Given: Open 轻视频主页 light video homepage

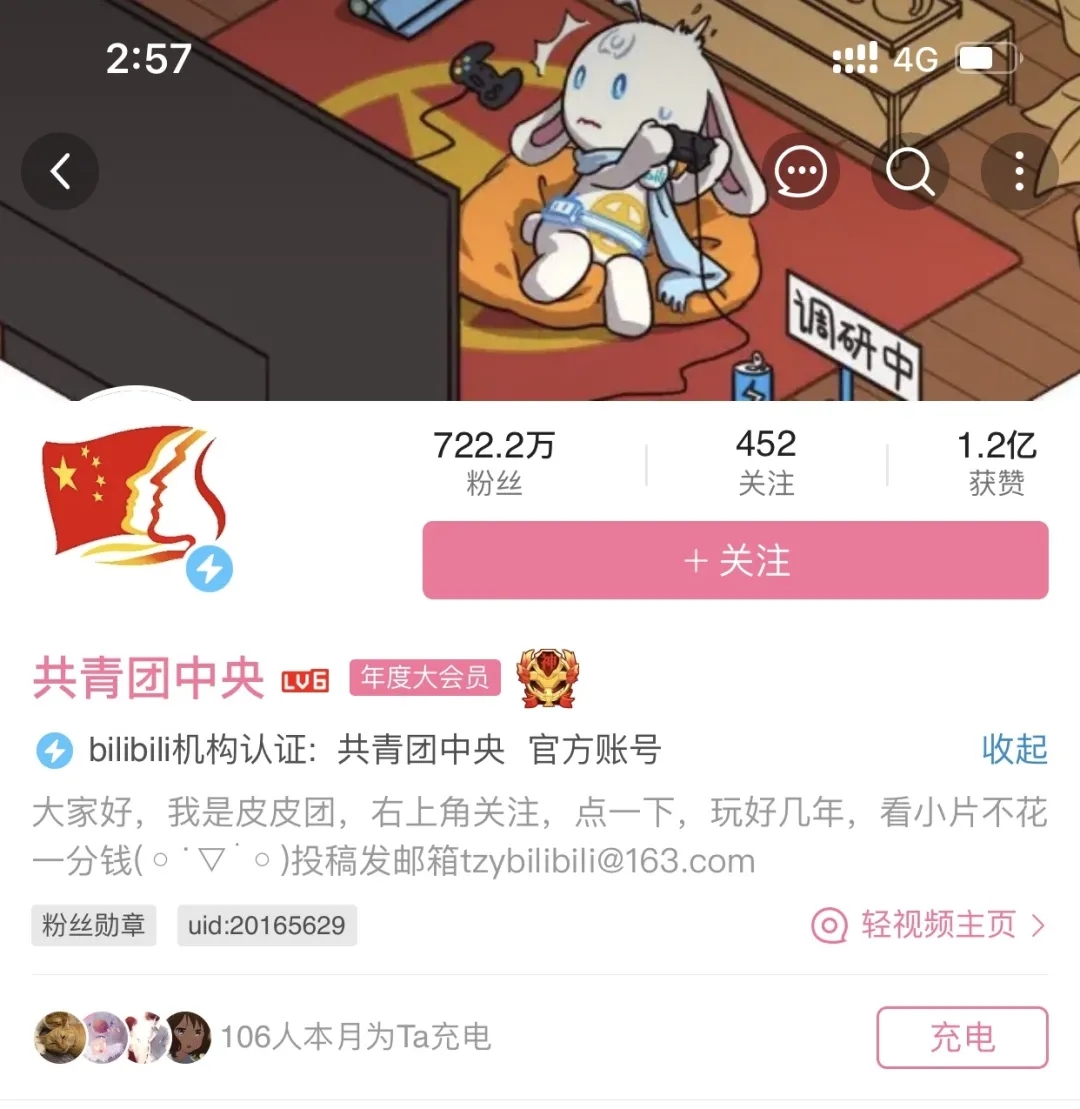Looking at the screenshot, I should 929,924.
